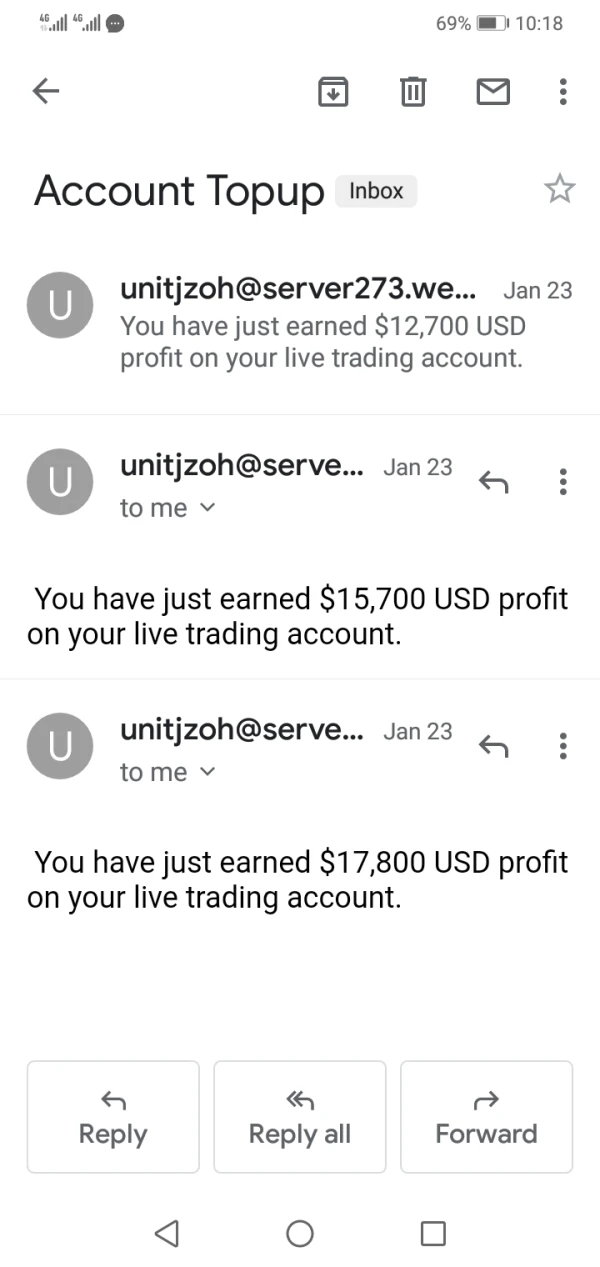Reply to the $15,700 profit message
The image size is (600, 1267).
pos(493,482)
